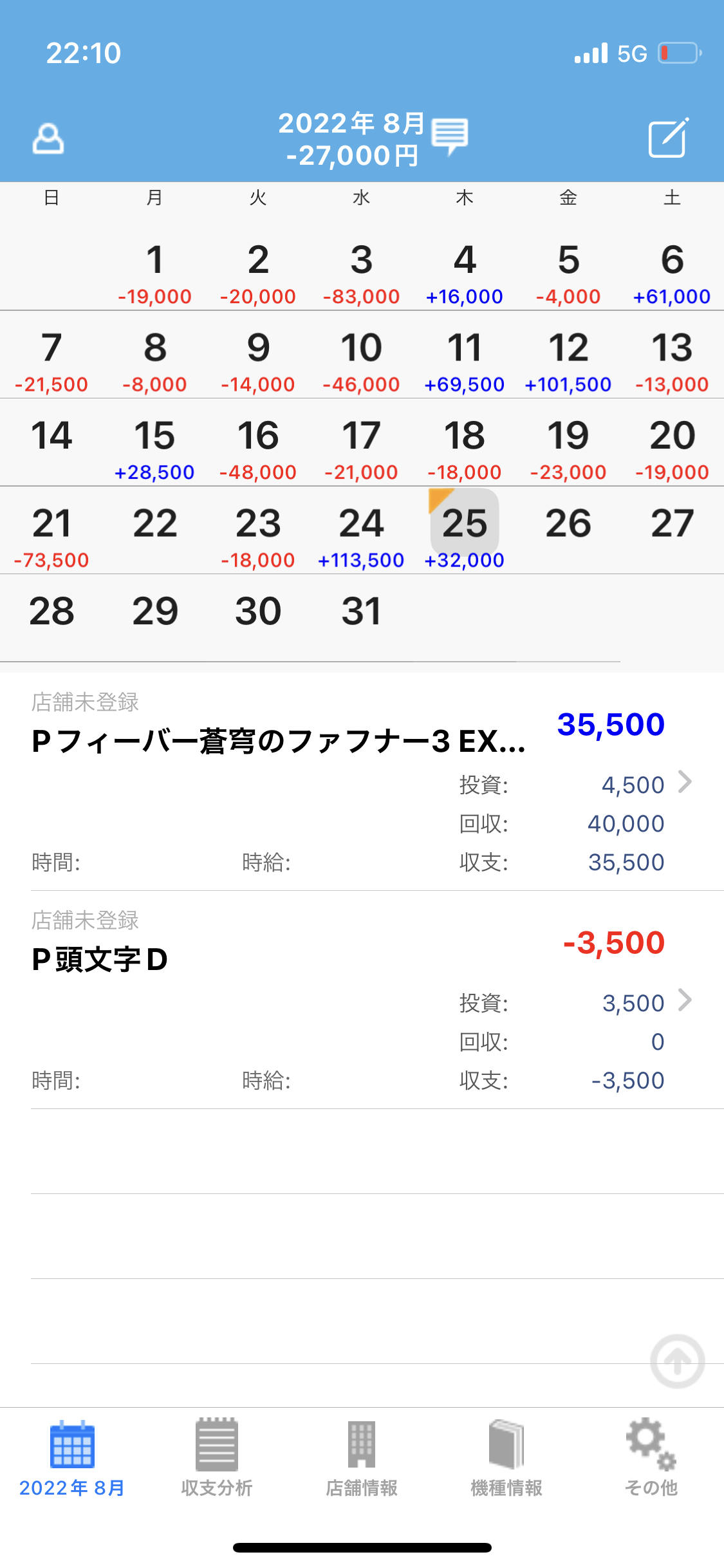
Task: Tap the edit/new entry icon
Action: [x=669, y=138]
